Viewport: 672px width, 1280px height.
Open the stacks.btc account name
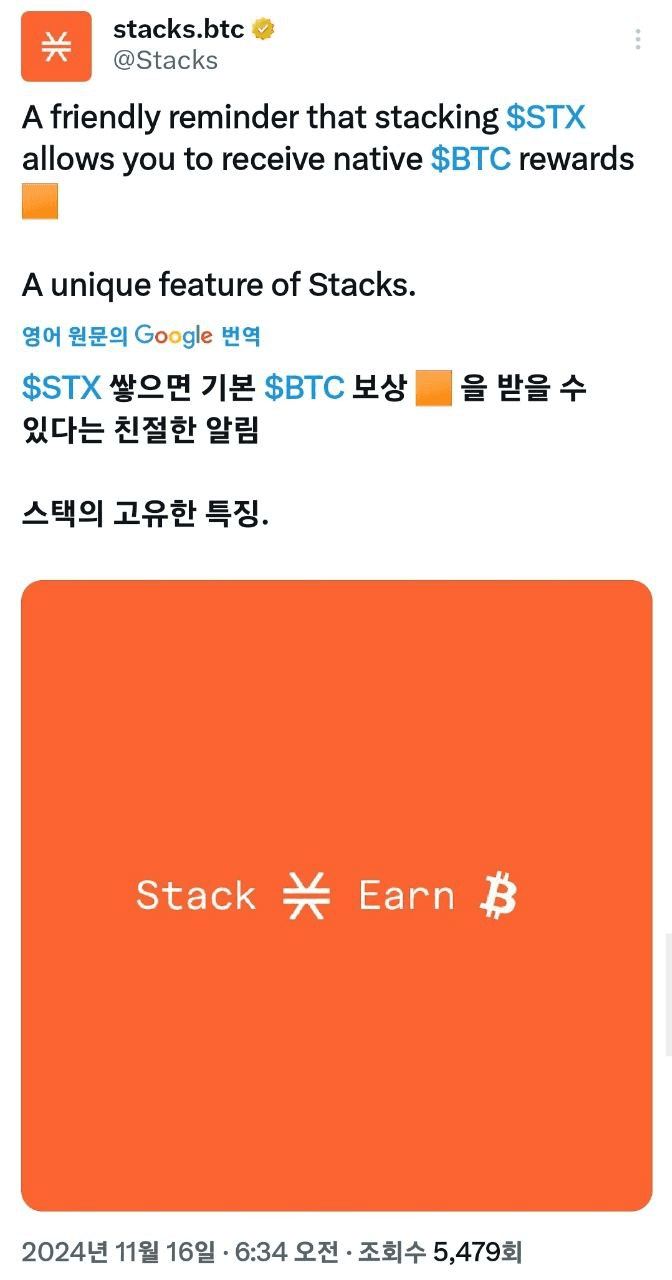pos(178,29)
